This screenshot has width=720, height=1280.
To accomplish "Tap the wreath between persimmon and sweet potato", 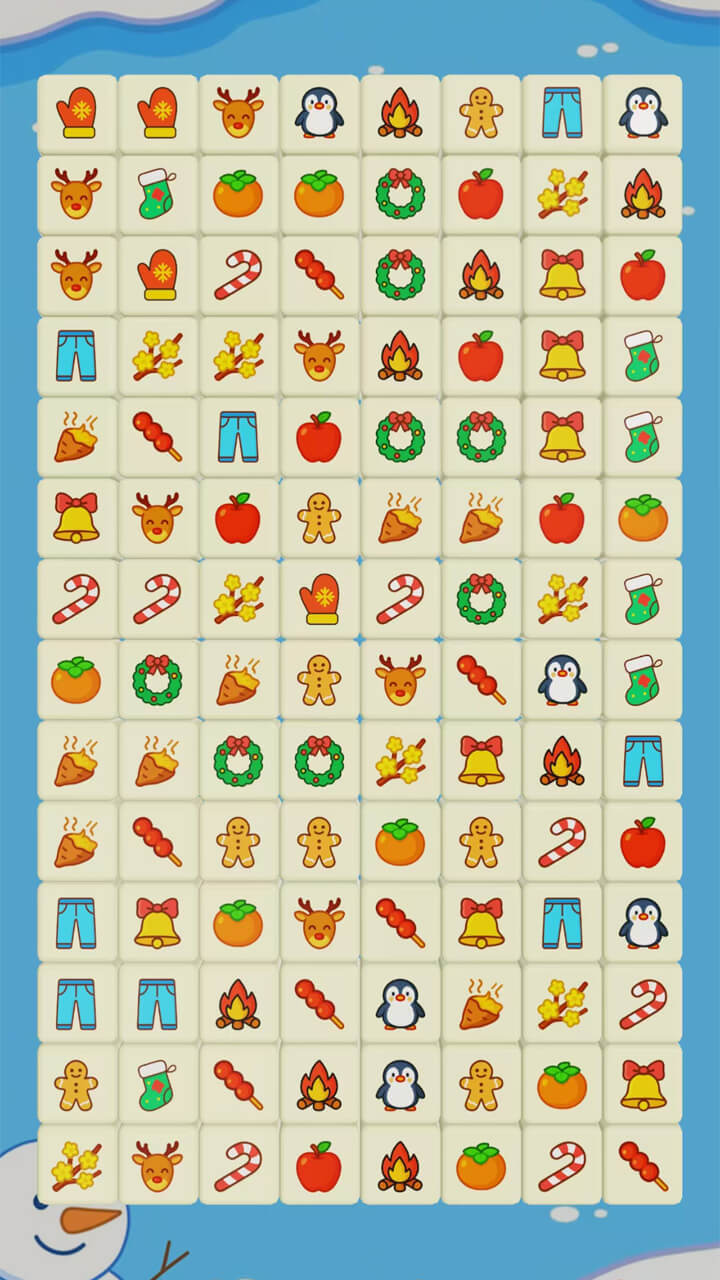I will pos(157,679).
